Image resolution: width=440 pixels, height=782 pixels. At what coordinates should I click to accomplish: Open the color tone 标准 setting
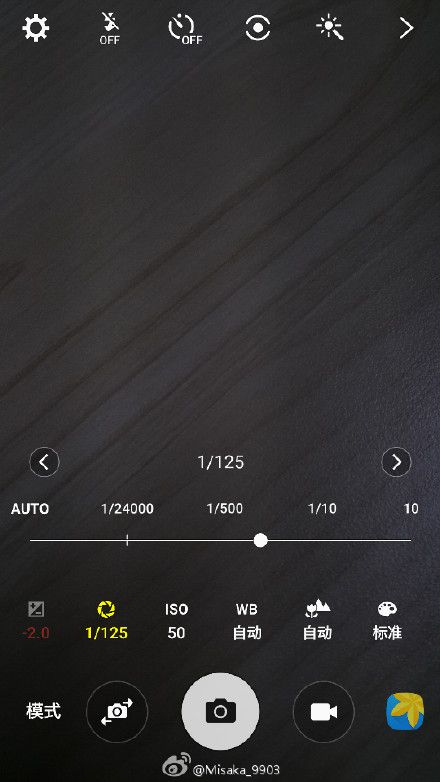pyautogui.click(x=387, y=621)
